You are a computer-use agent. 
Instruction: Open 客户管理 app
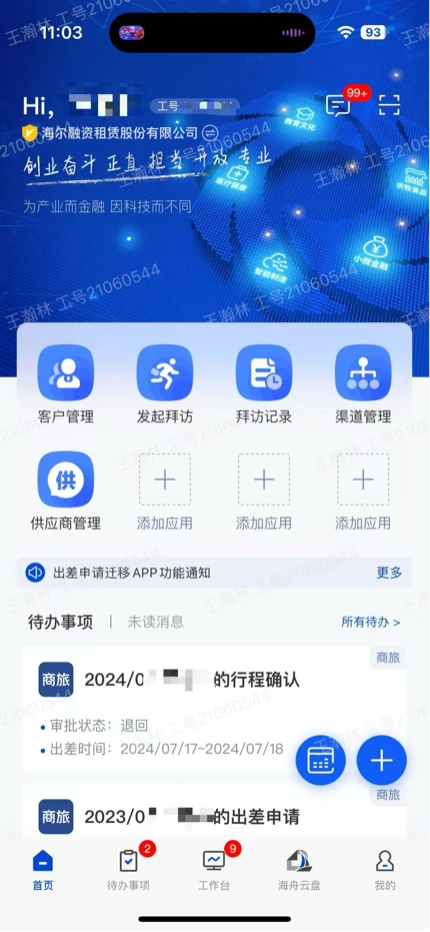coord(65,383)
